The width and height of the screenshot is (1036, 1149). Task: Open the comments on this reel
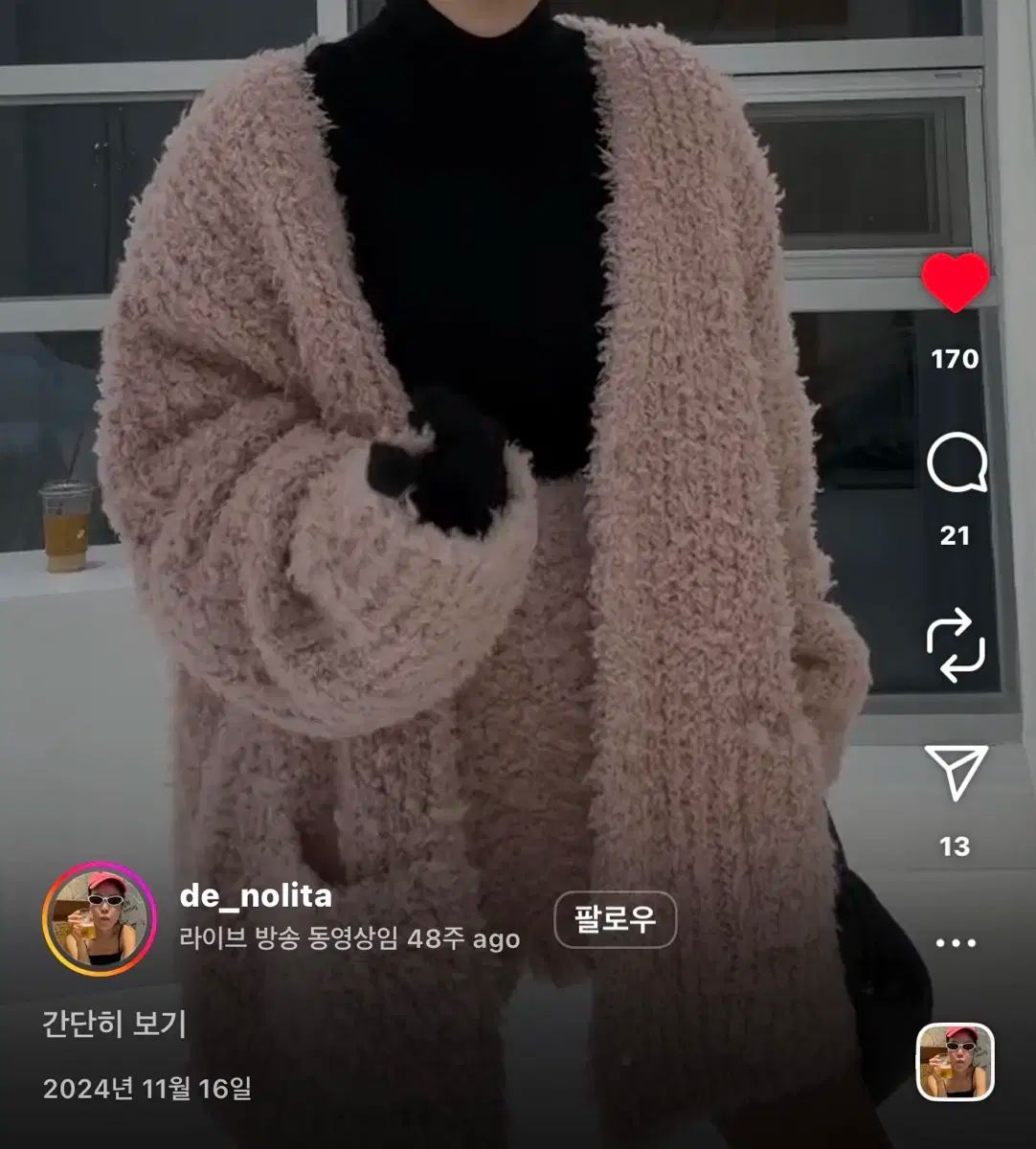point(956,464)
